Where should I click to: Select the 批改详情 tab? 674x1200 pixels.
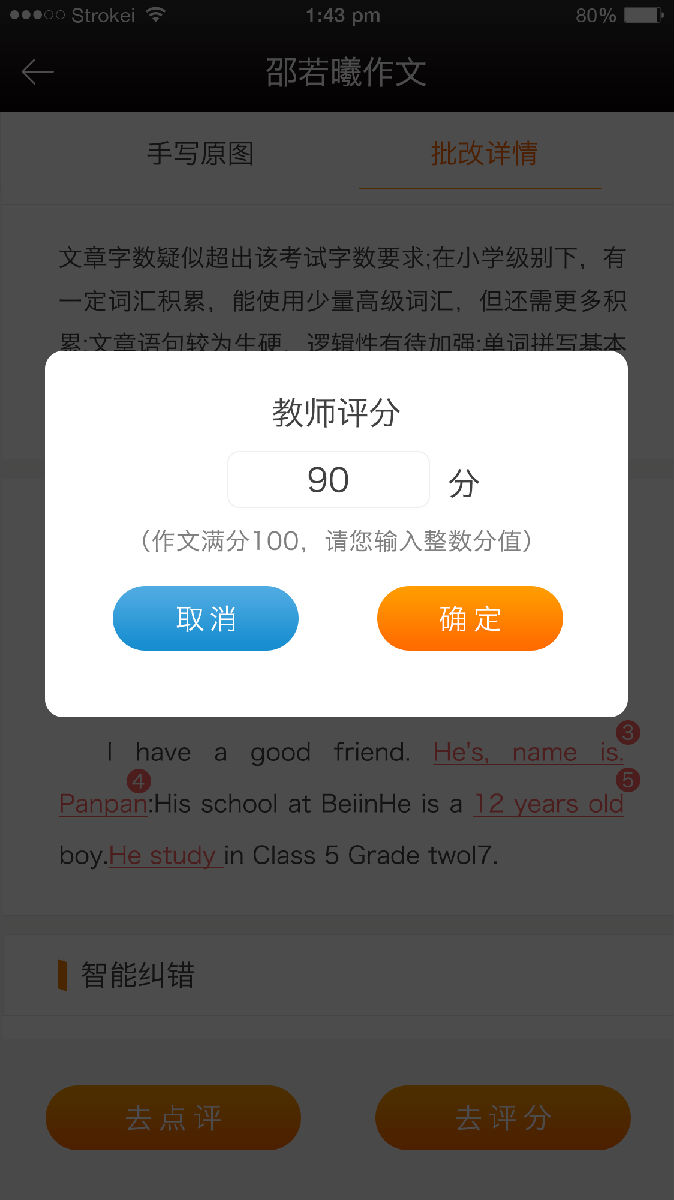484,153
